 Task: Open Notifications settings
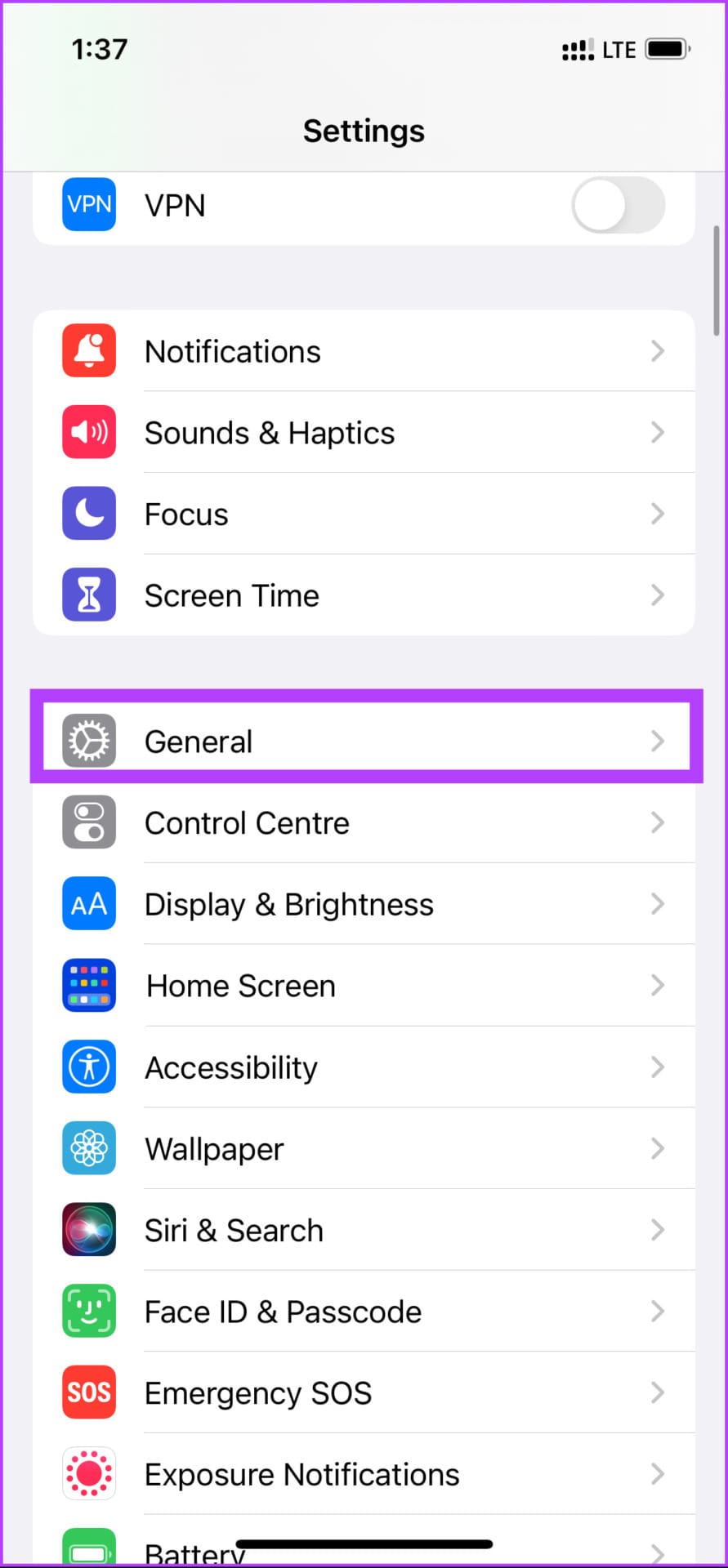point(364,351)
